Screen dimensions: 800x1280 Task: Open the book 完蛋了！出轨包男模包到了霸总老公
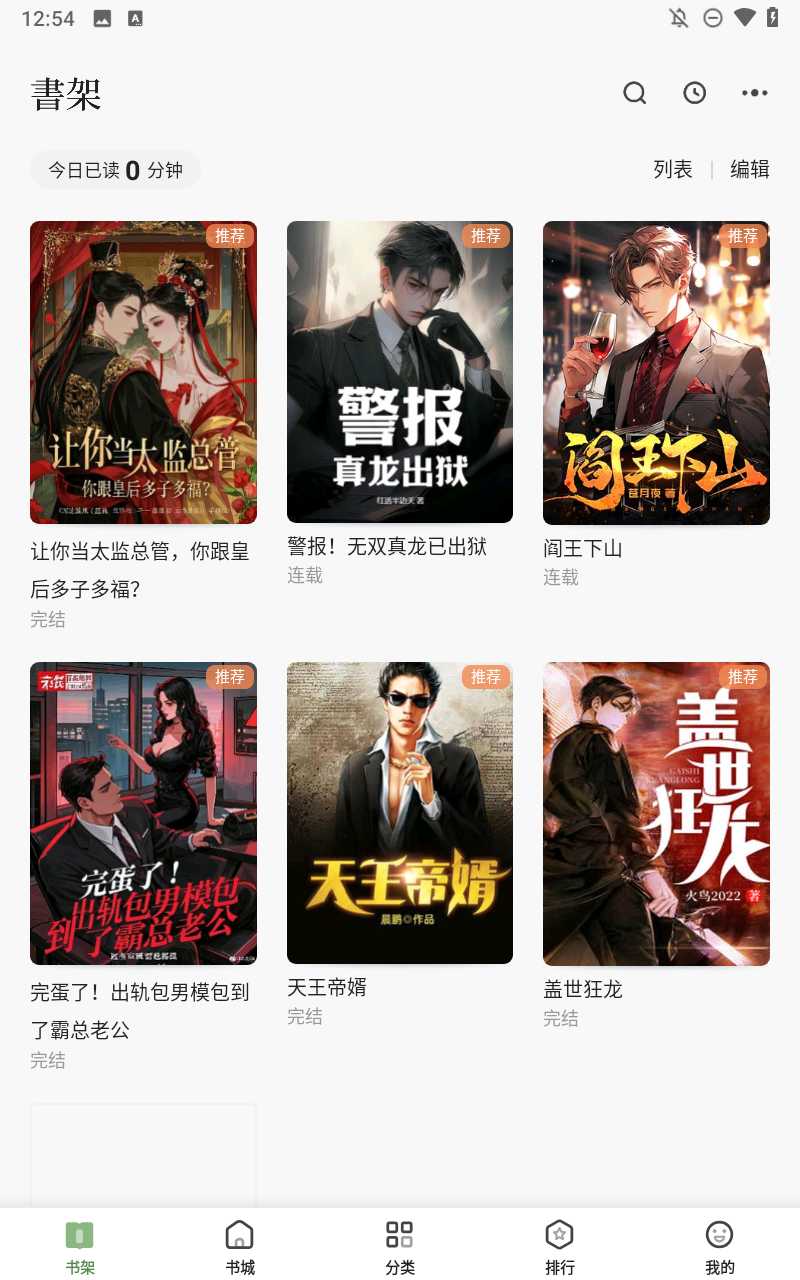click(143, 813)
